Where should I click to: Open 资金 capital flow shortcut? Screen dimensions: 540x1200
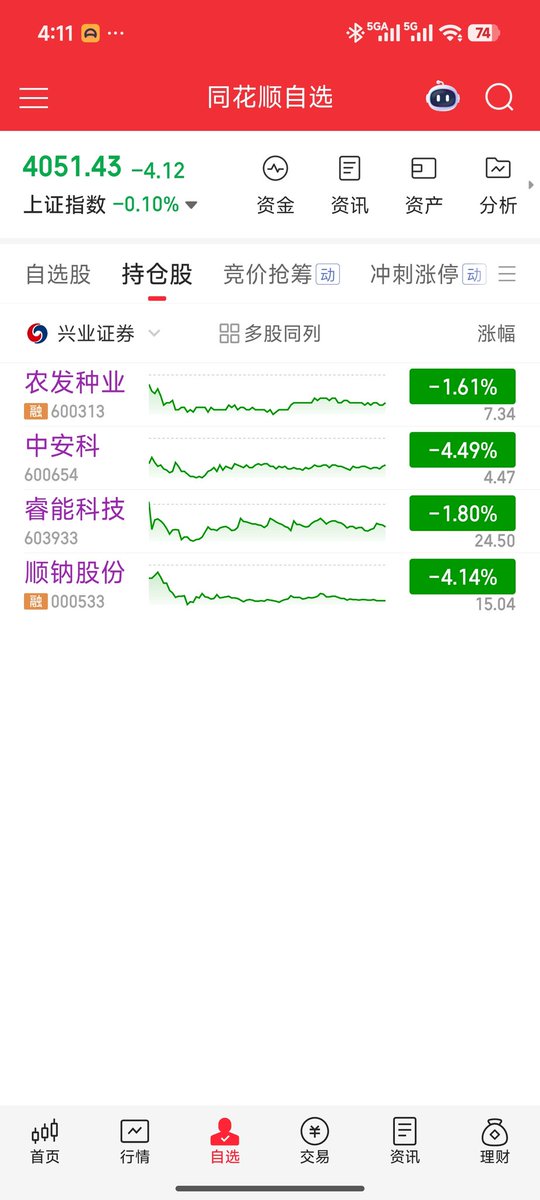tap(275, 186)
